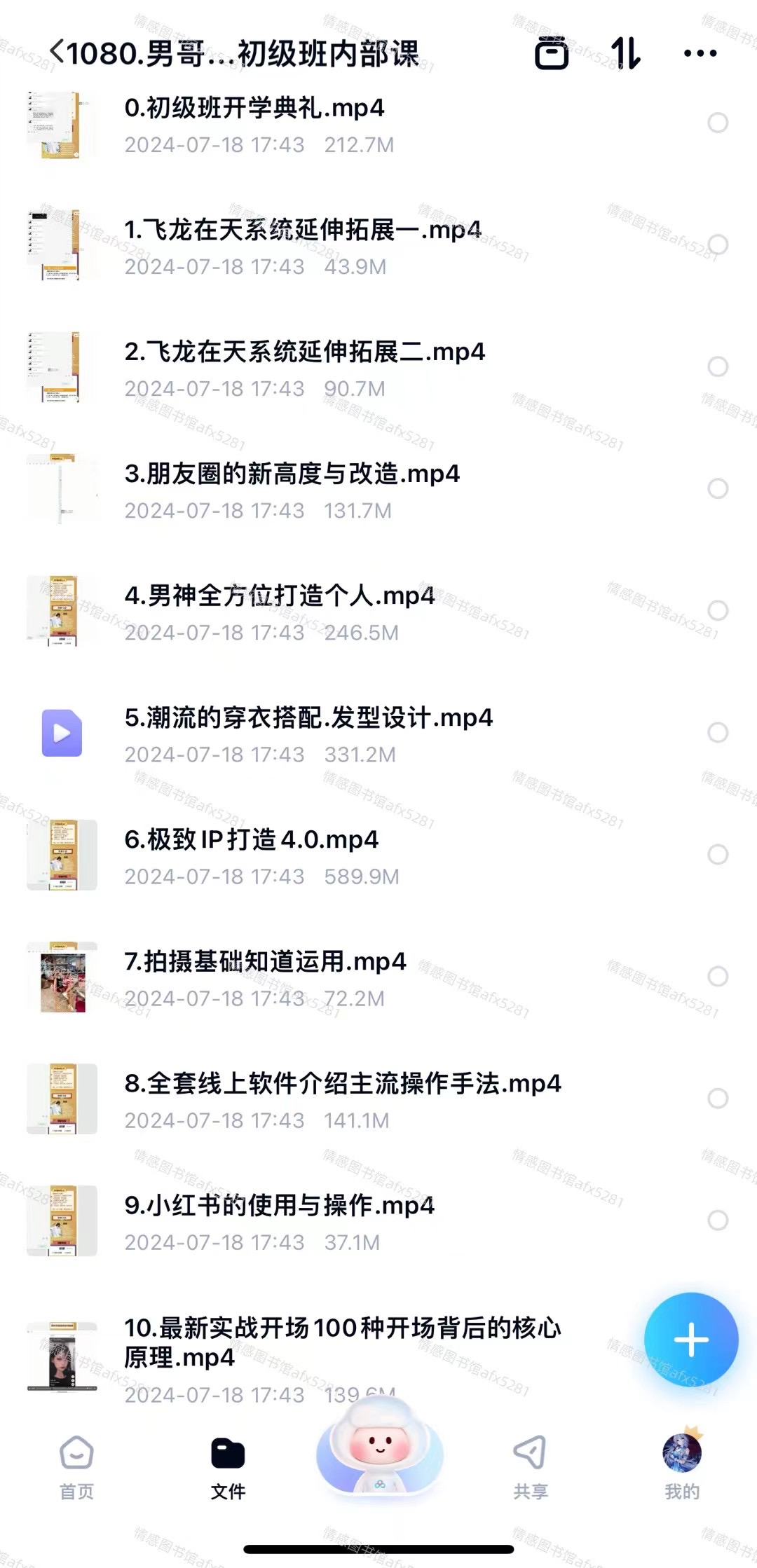The height and width of the screenshot is (1568, 757).
Task: Open 8.全套线上软件介绍主流操作手法.mp4
Action: [342, 1084]
